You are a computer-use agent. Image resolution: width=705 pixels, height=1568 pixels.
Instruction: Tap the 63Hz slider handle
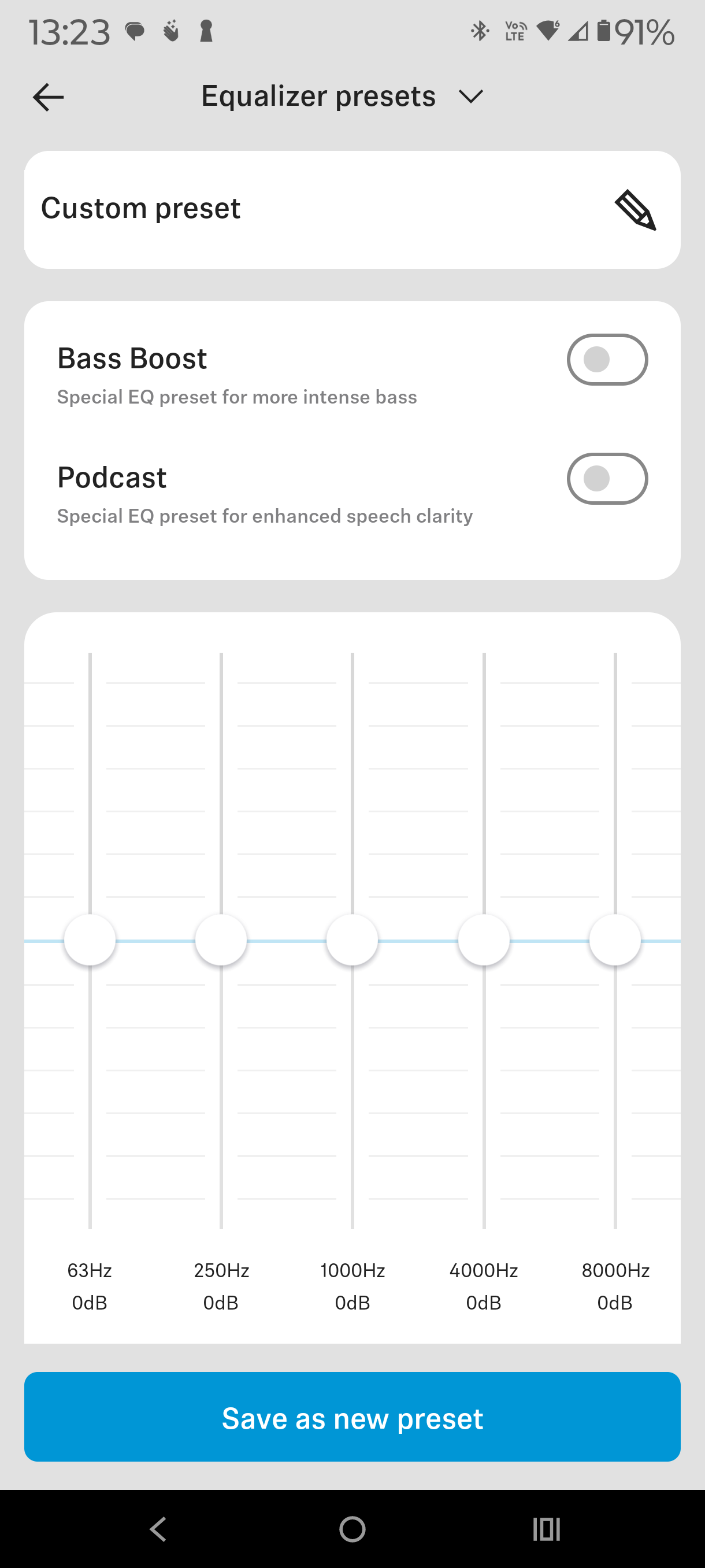[x=90, y=940]
